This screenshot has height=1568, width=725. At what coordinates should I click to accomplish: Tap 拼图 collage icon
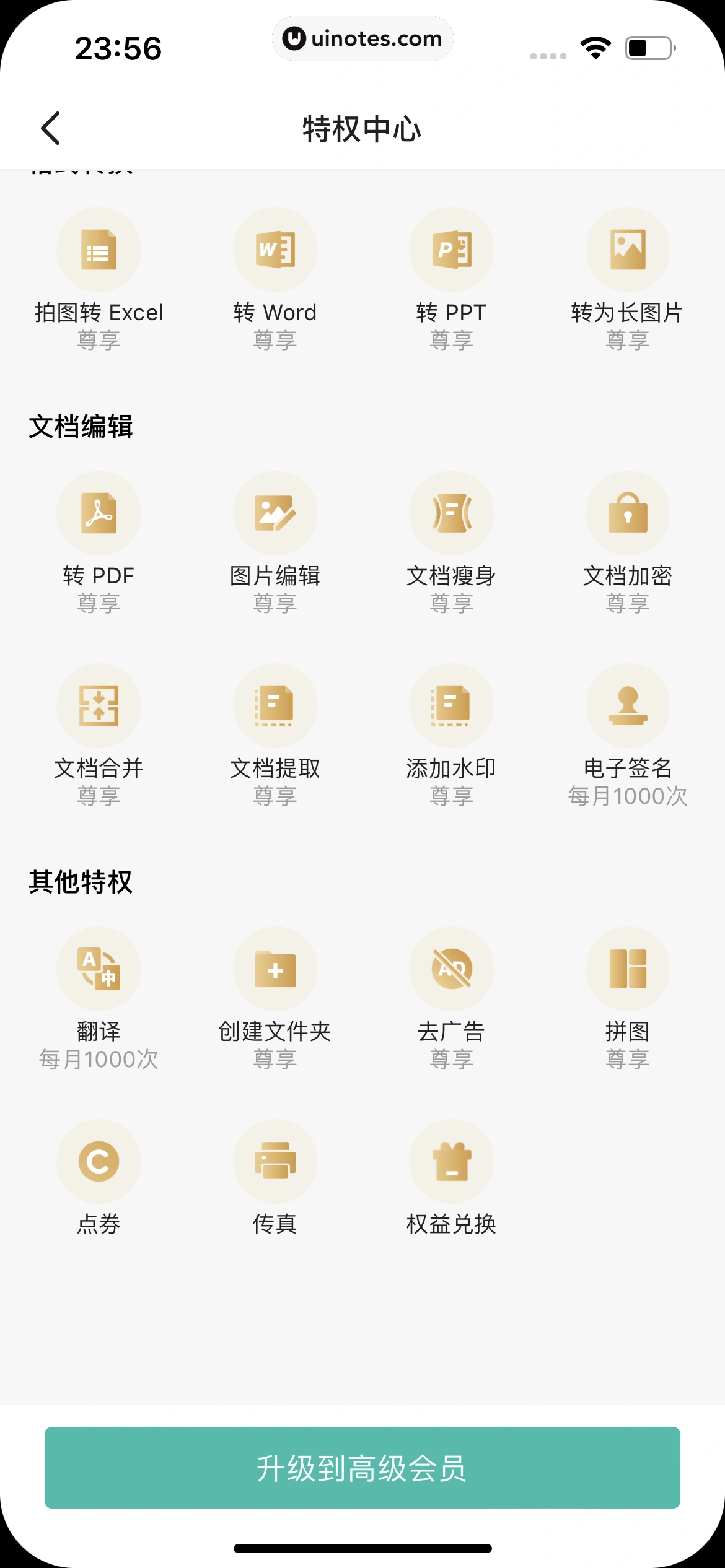coord(628,969)
